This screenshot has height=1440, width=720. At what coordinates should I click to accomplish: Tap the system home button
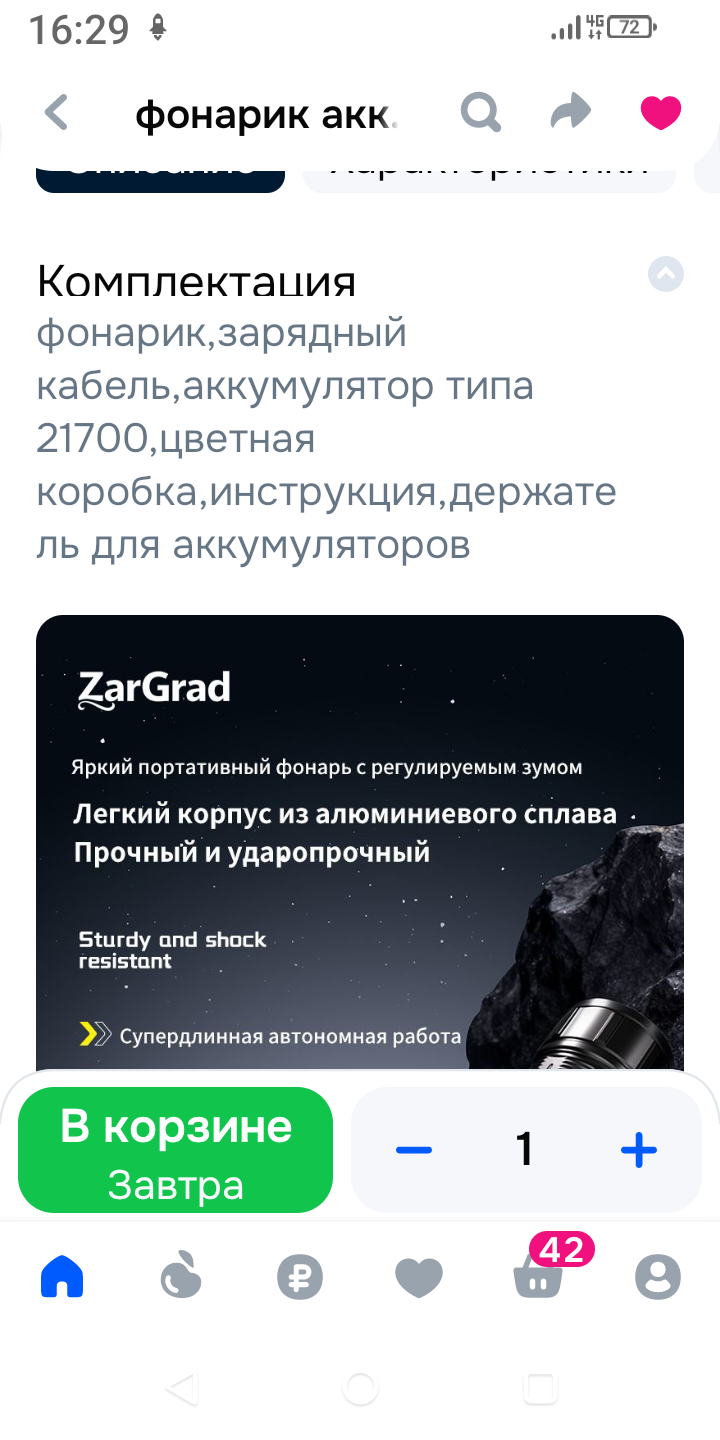pyautogui.click(x=360, y=1388)
